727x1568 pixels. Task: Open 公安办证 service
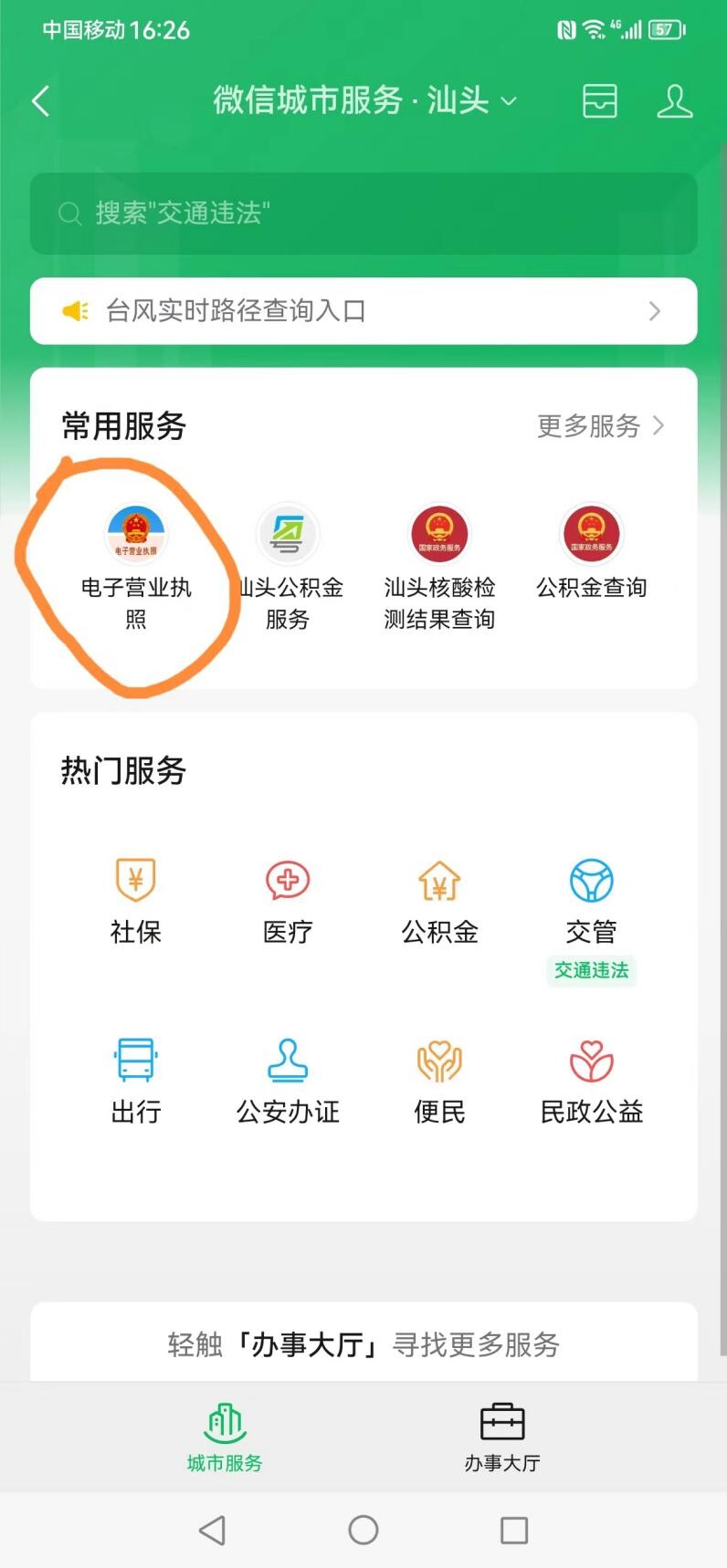pos(288,1081)
